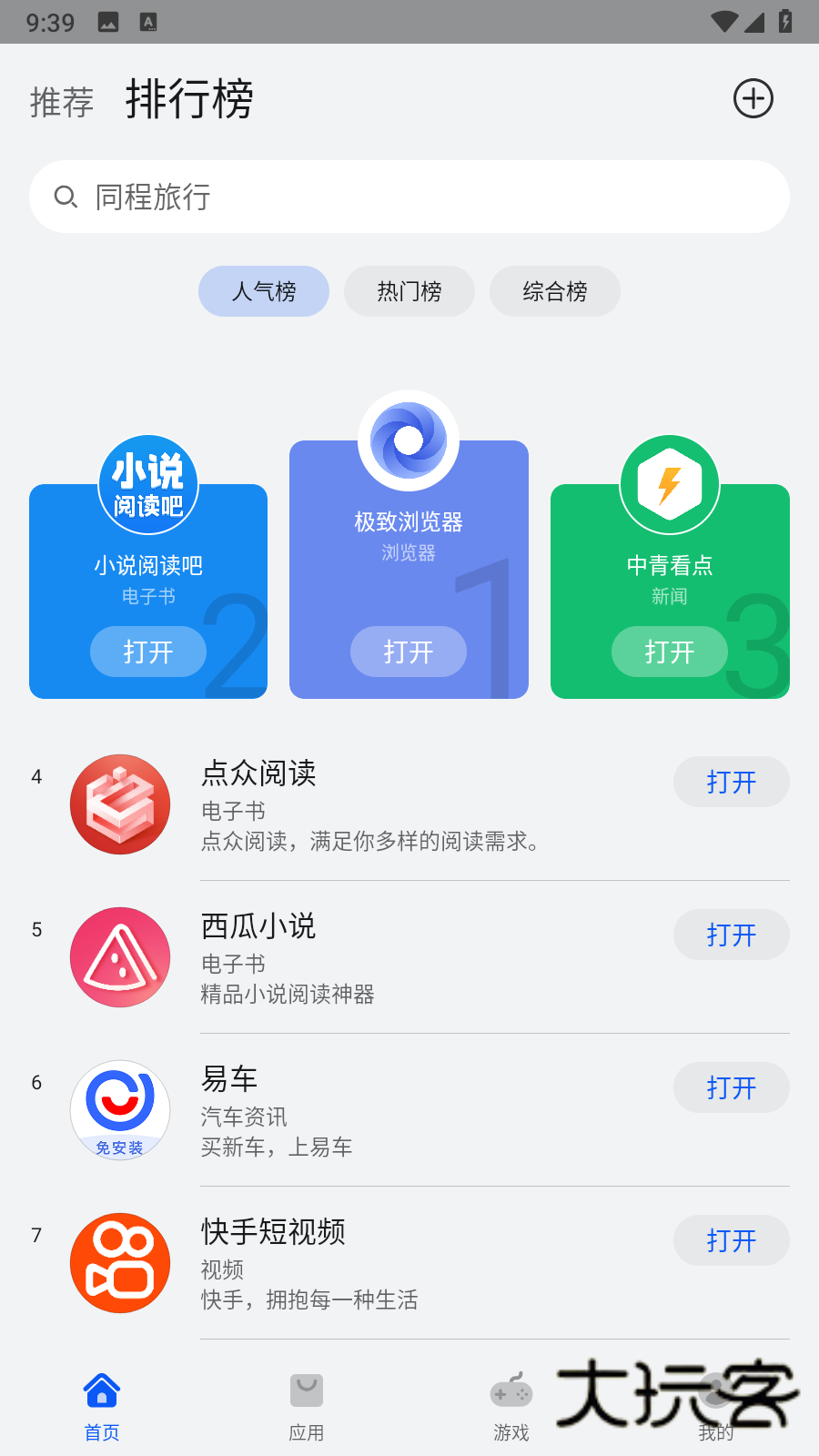Tap the 首页 home icon
The image size is (819, 1456).
[101, 1390]
